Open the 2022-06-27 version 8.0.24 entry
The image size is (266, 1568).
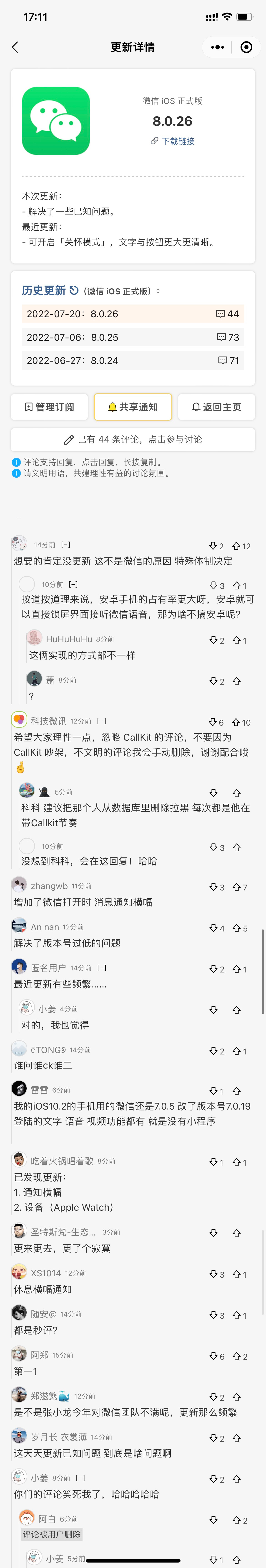[x=132, y=360]
